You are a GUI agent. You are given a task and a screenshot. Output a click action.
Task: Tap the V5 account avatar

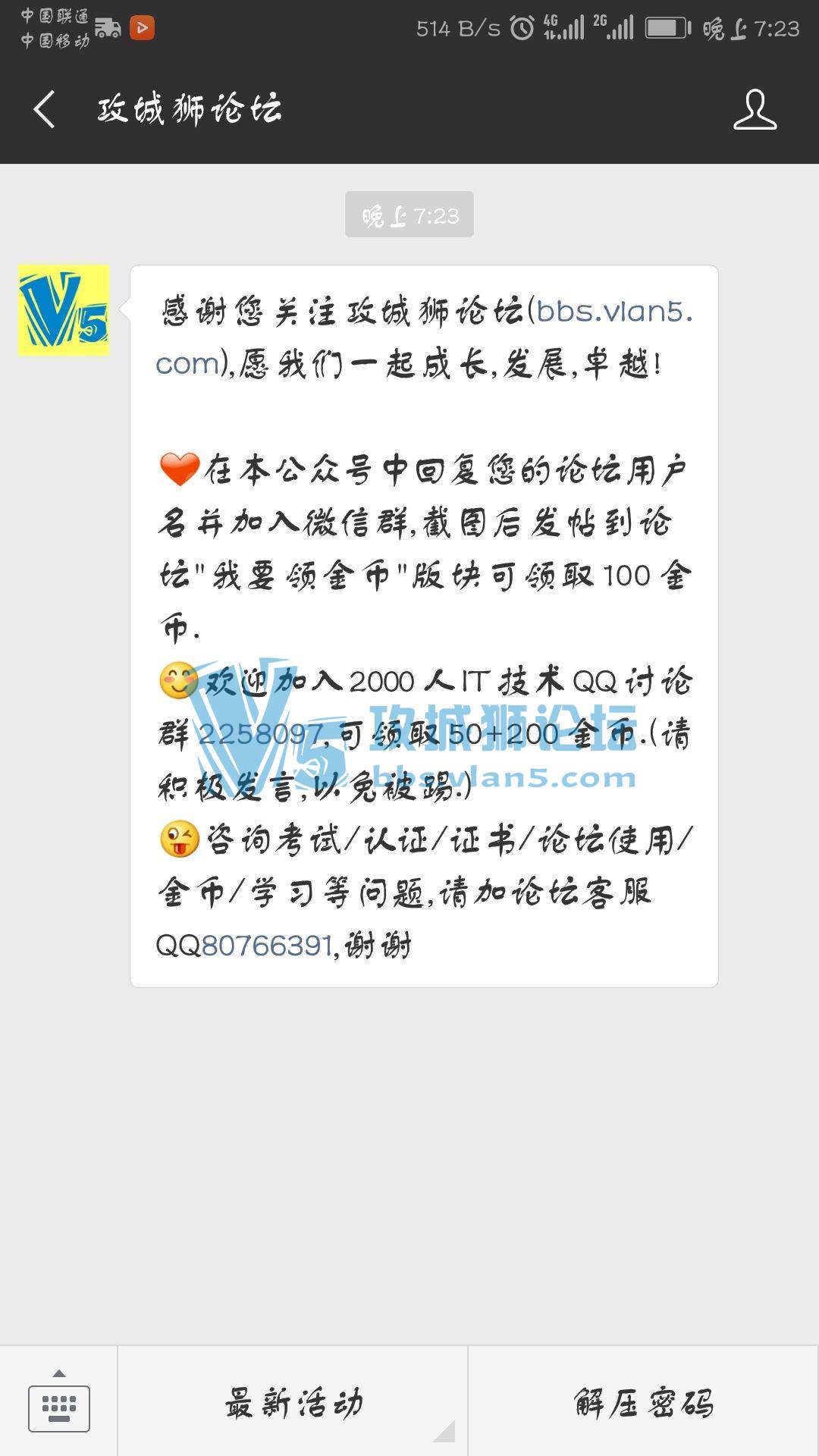(x=64, y=310)
